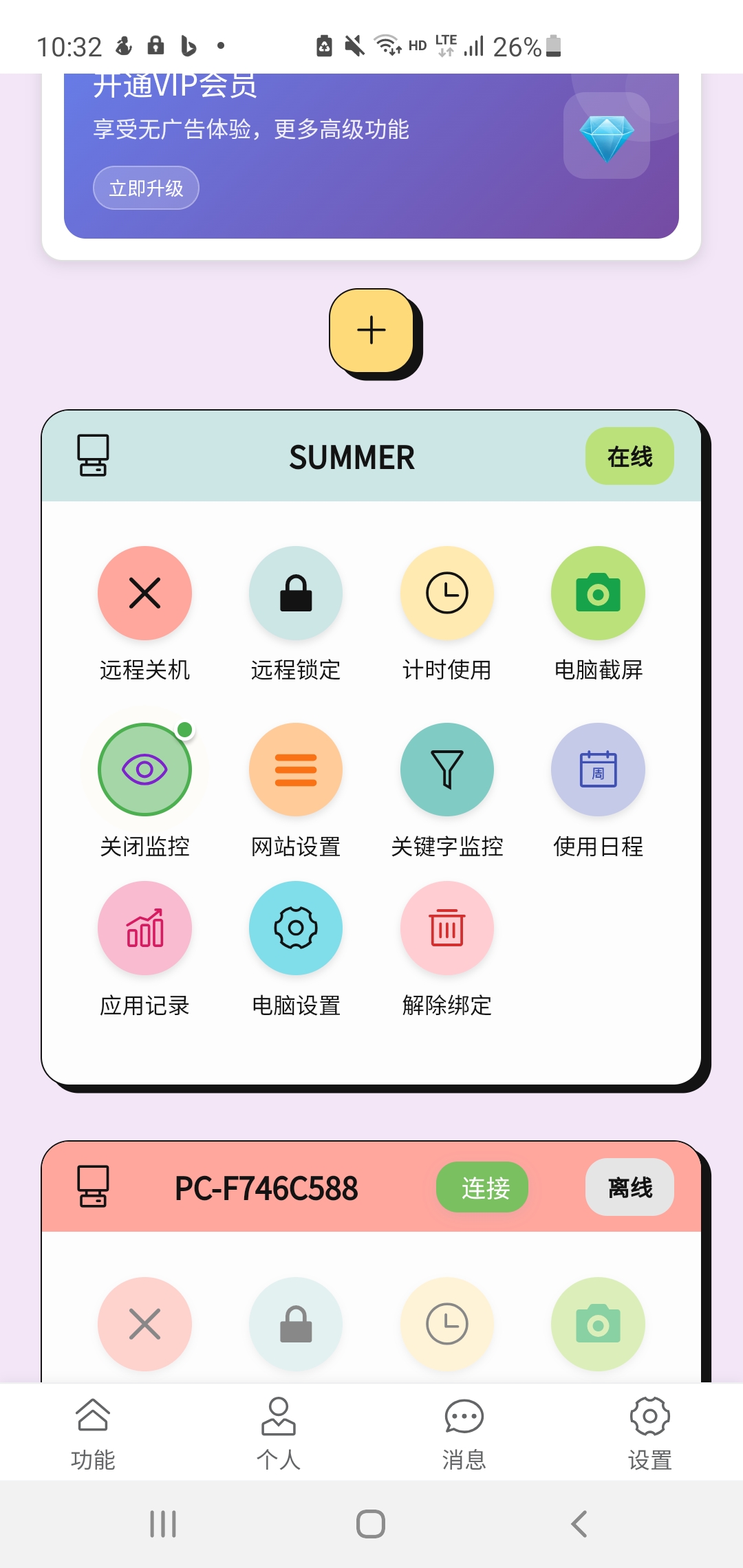
Task: Open 电脑设置 computer settings gear
Action: 295,928
